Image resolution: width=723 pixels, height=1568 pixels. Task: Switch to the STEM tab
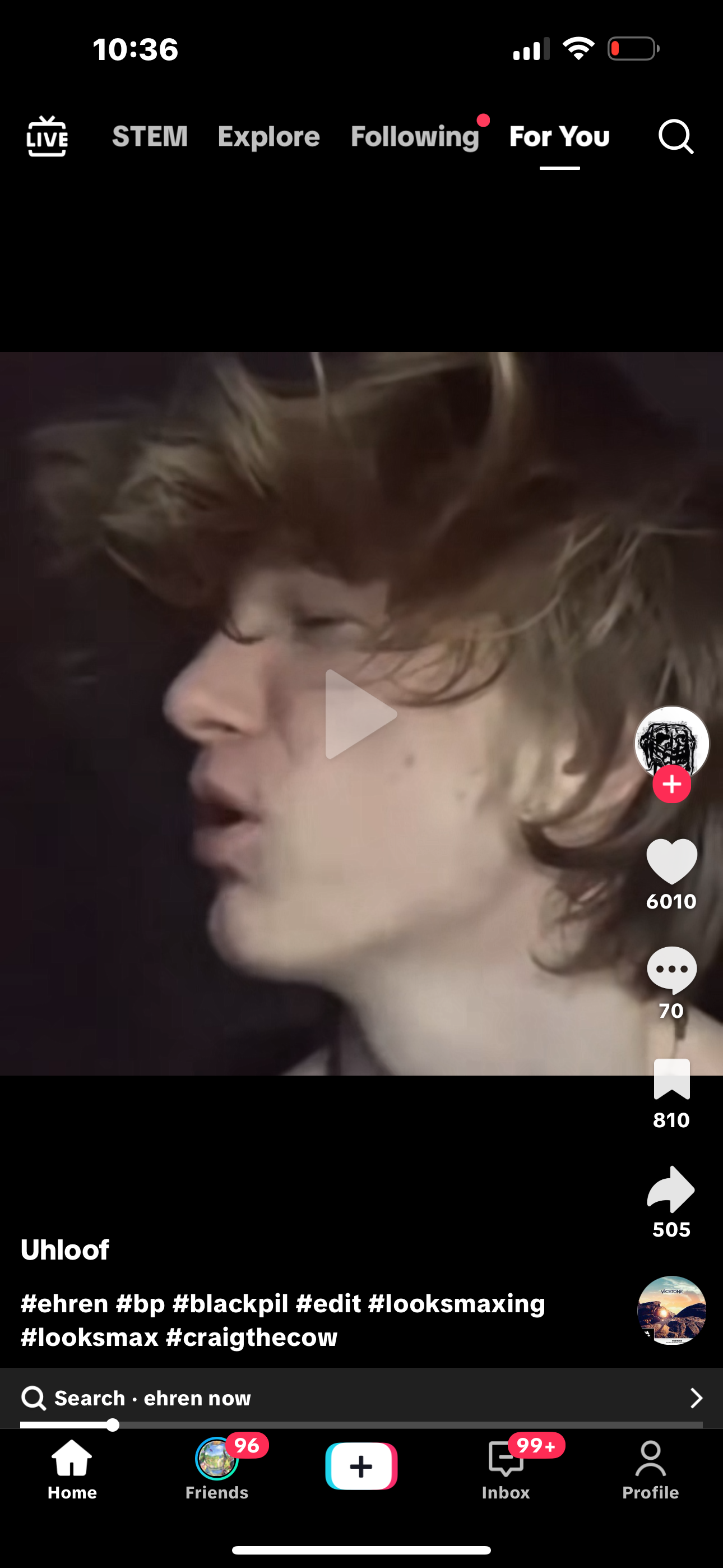coord(150,136)
